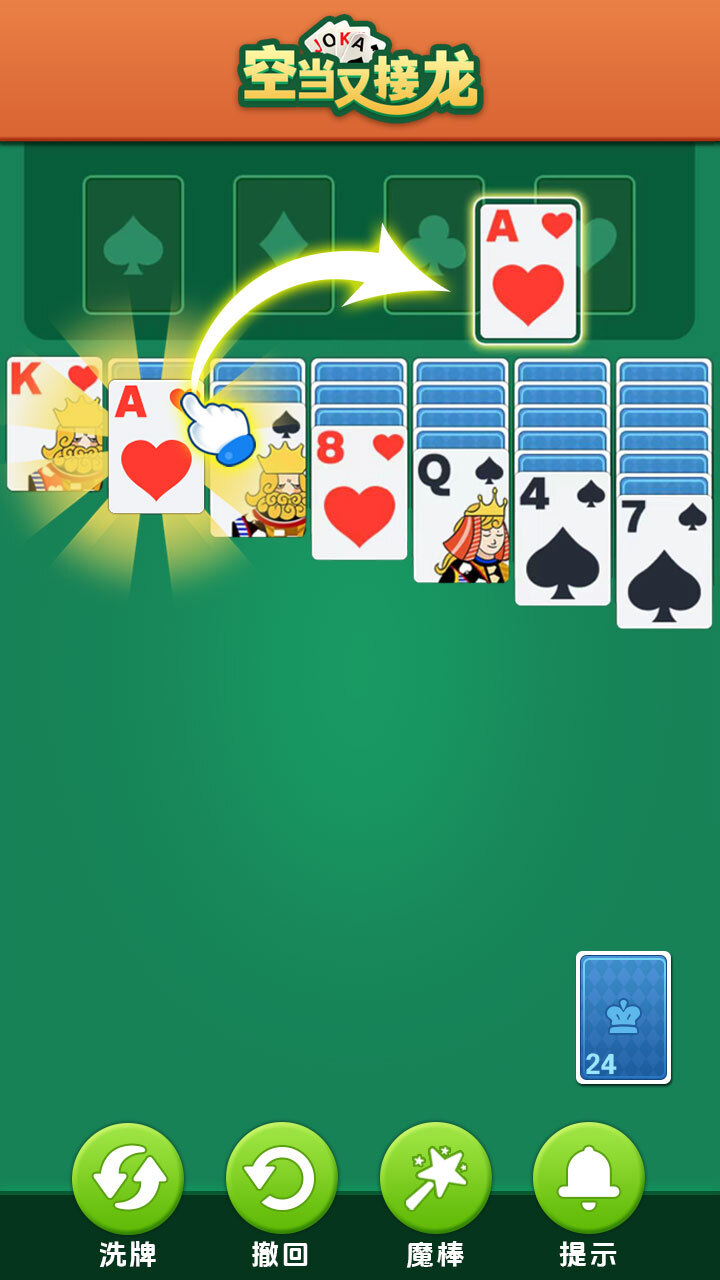
Task: Tap the 4 of spades card
Action: click(x=562, y=541)
